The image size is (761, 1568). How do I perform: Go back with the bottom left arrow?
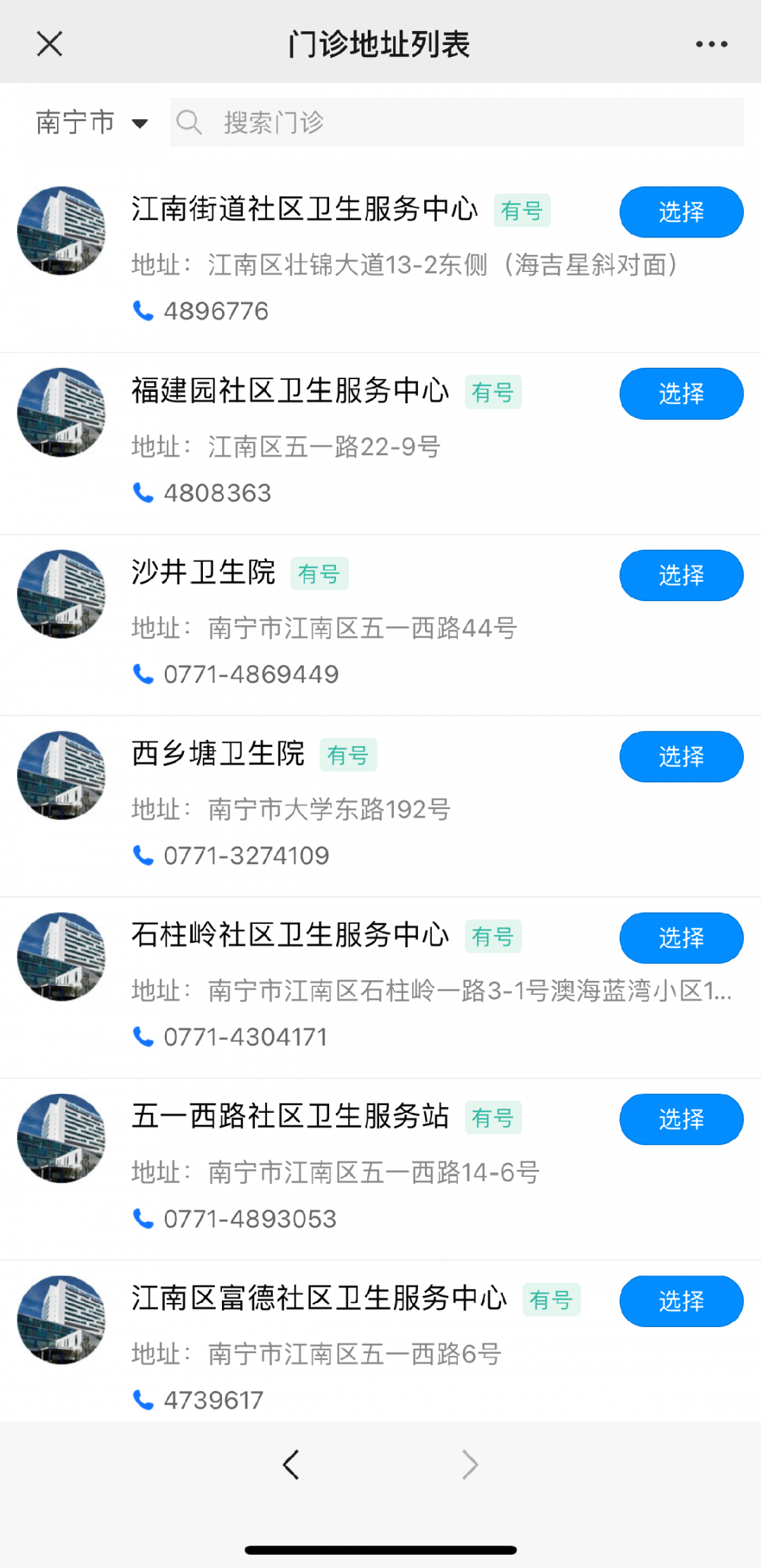[291, 1464]
